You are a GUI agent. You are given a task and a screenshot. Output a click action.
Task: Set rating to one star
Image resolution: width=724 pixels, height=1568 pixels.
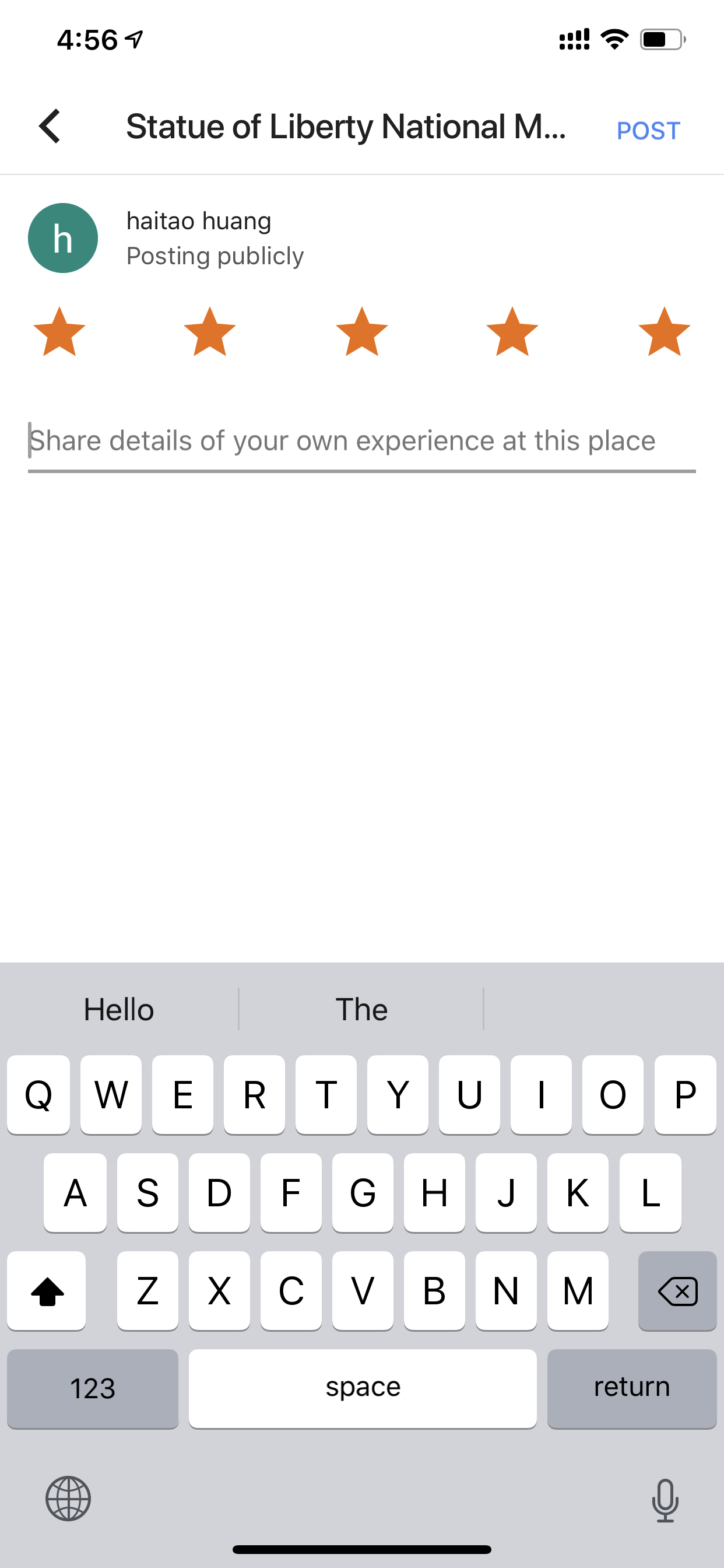[x=59, y=332]
